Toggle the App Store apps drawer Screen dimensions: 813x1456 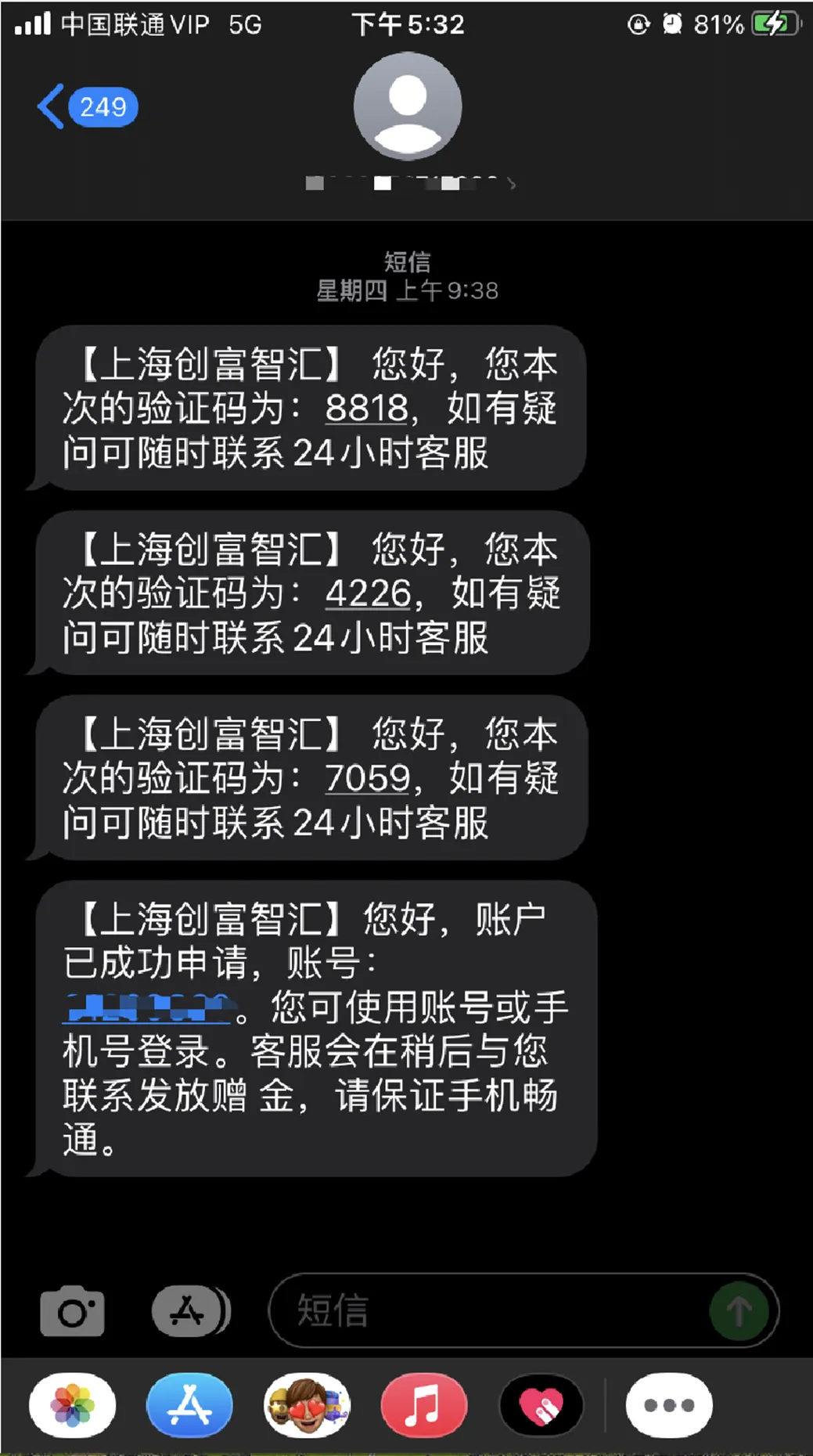click(190, 1310)
